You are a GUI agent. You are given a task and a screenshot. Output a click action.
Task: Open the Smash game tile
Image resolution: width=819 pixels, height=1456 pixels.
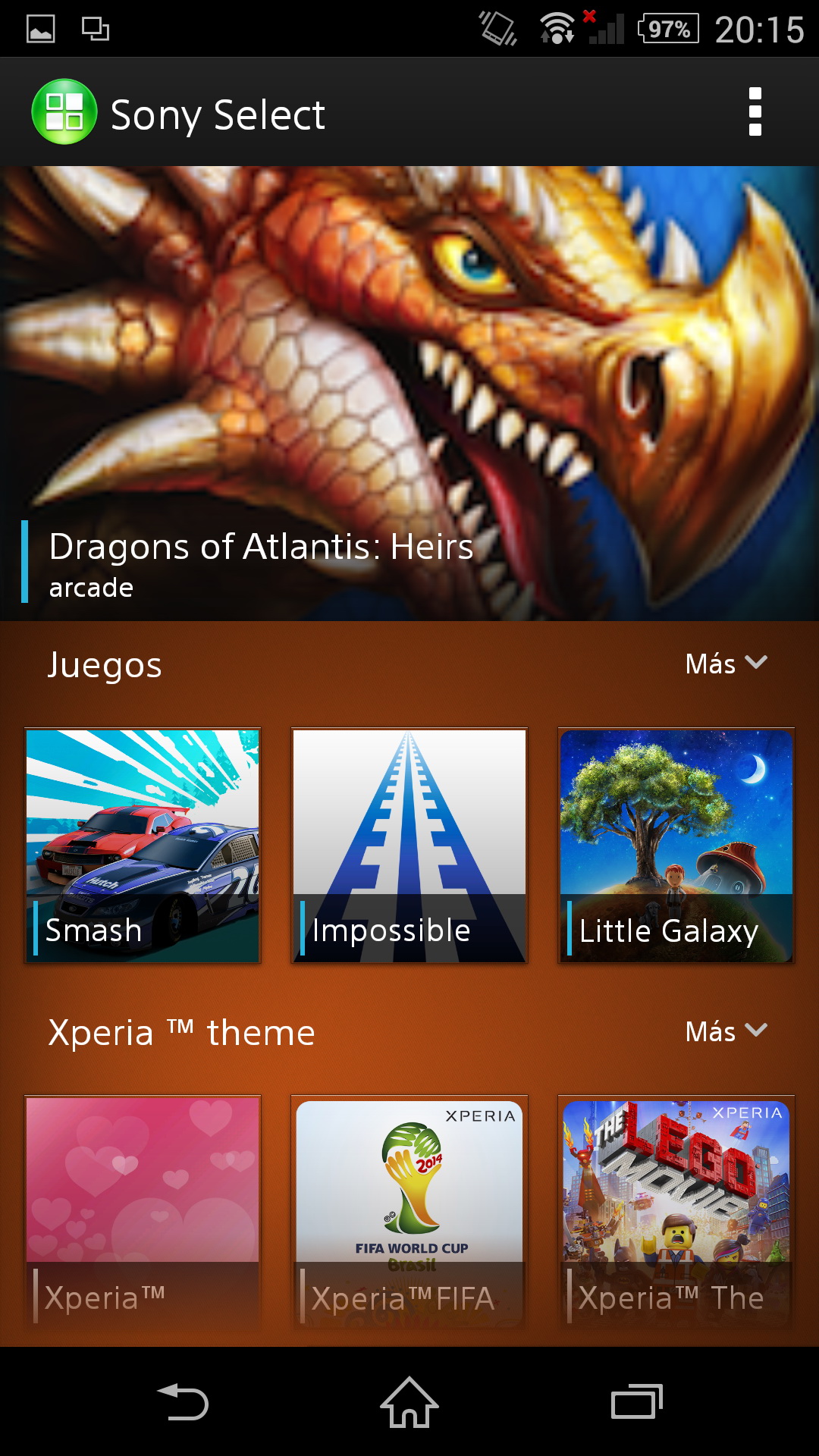pyautogui.click(x=143, y=846)
